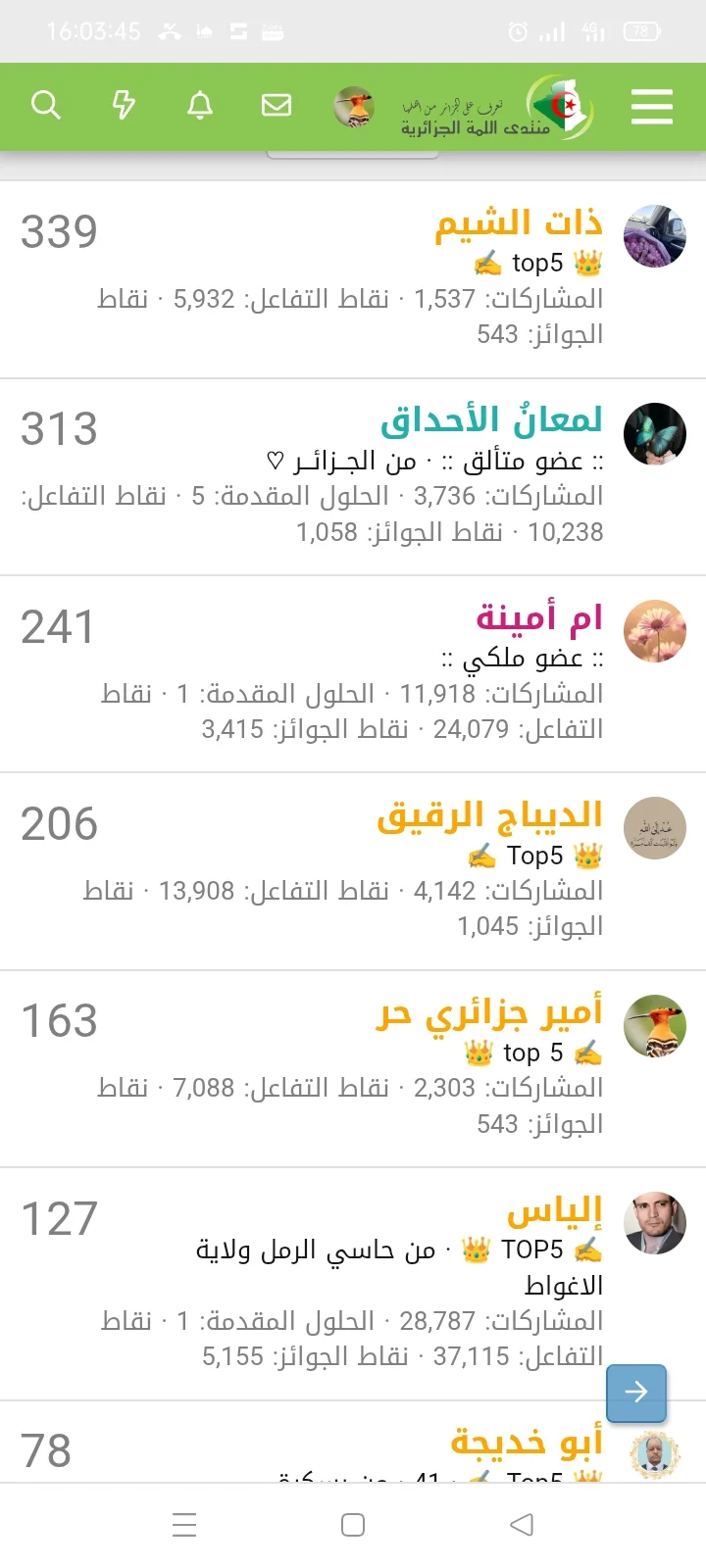Open the search magnifier icon

pos(46,106)
